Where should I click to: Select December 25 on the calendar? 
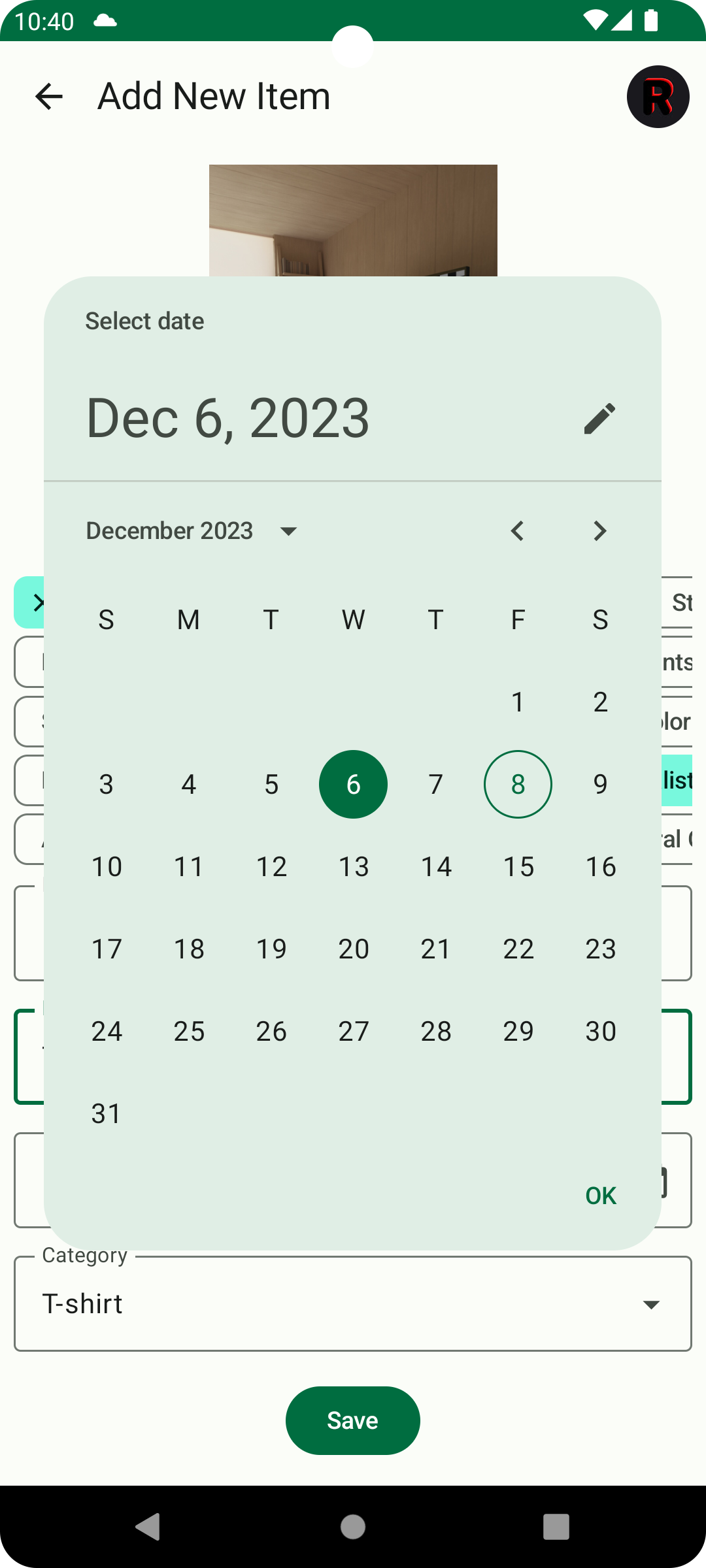click(188, 1031)
